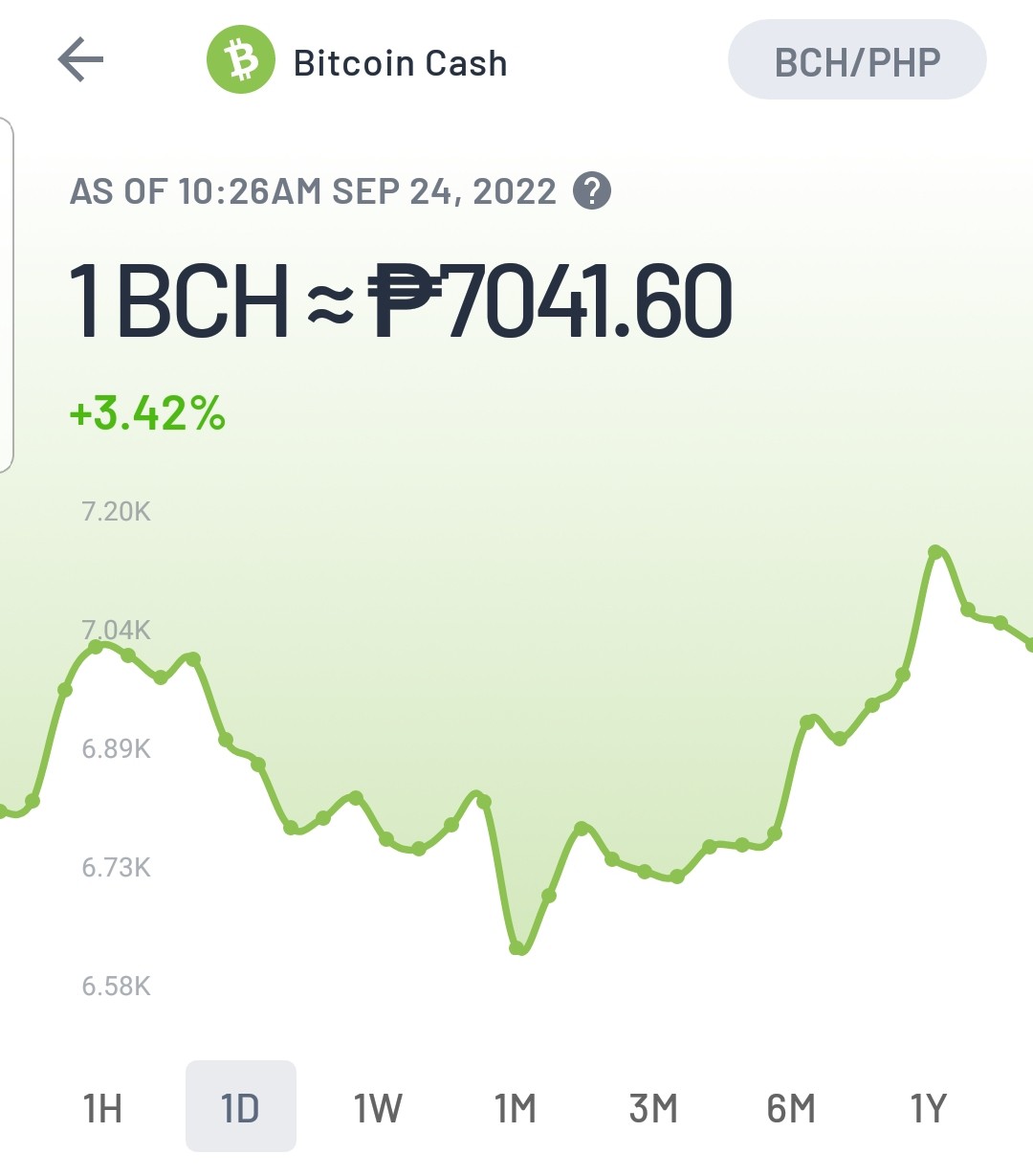Open the BCH/PHP currency pair selector
This screenshot has height=1176, width=1033.
pyautogui.click(x=857, y=62)
